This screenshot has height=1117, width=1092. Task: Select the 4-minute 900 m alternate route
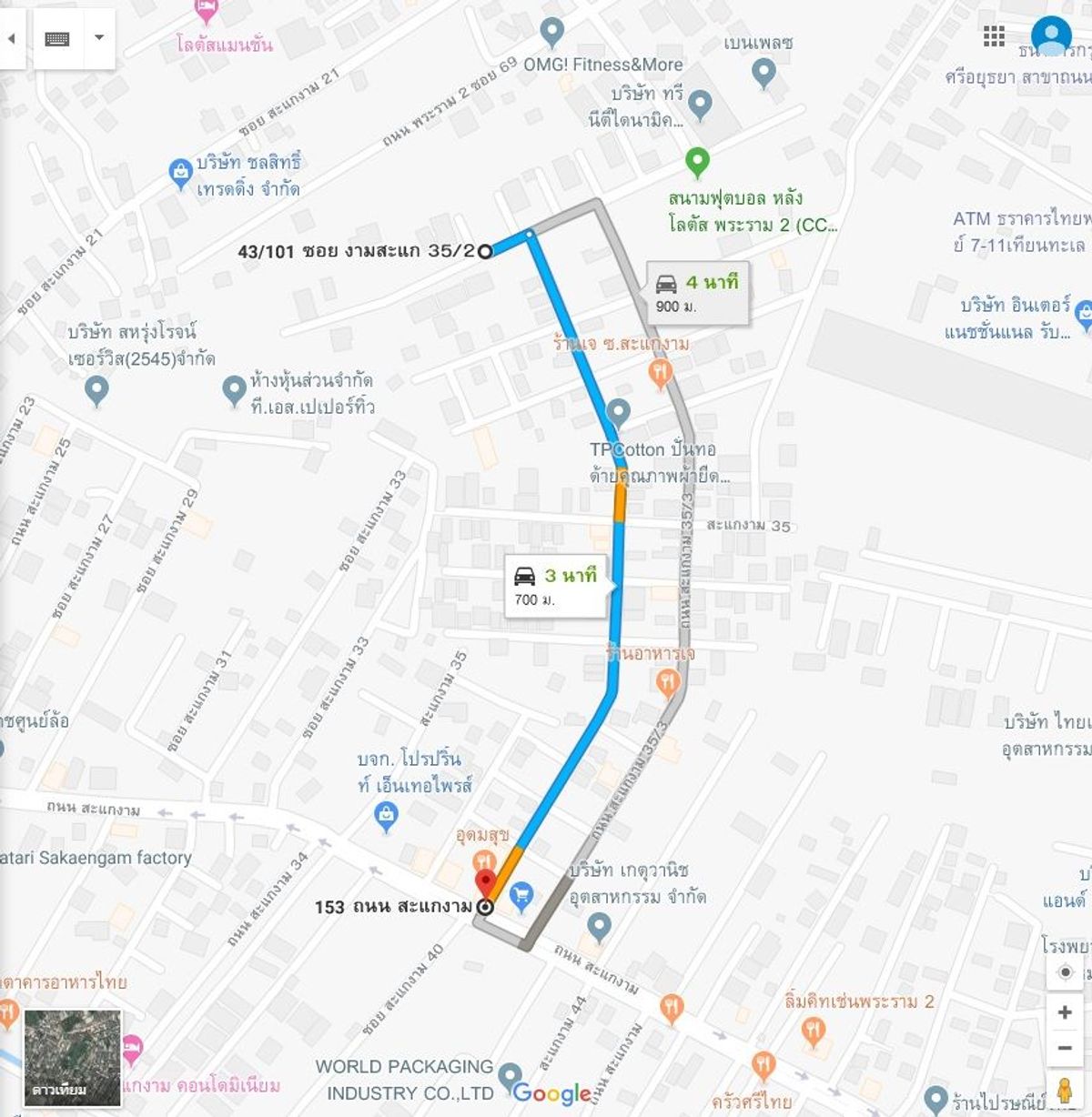tap(698, 292)
